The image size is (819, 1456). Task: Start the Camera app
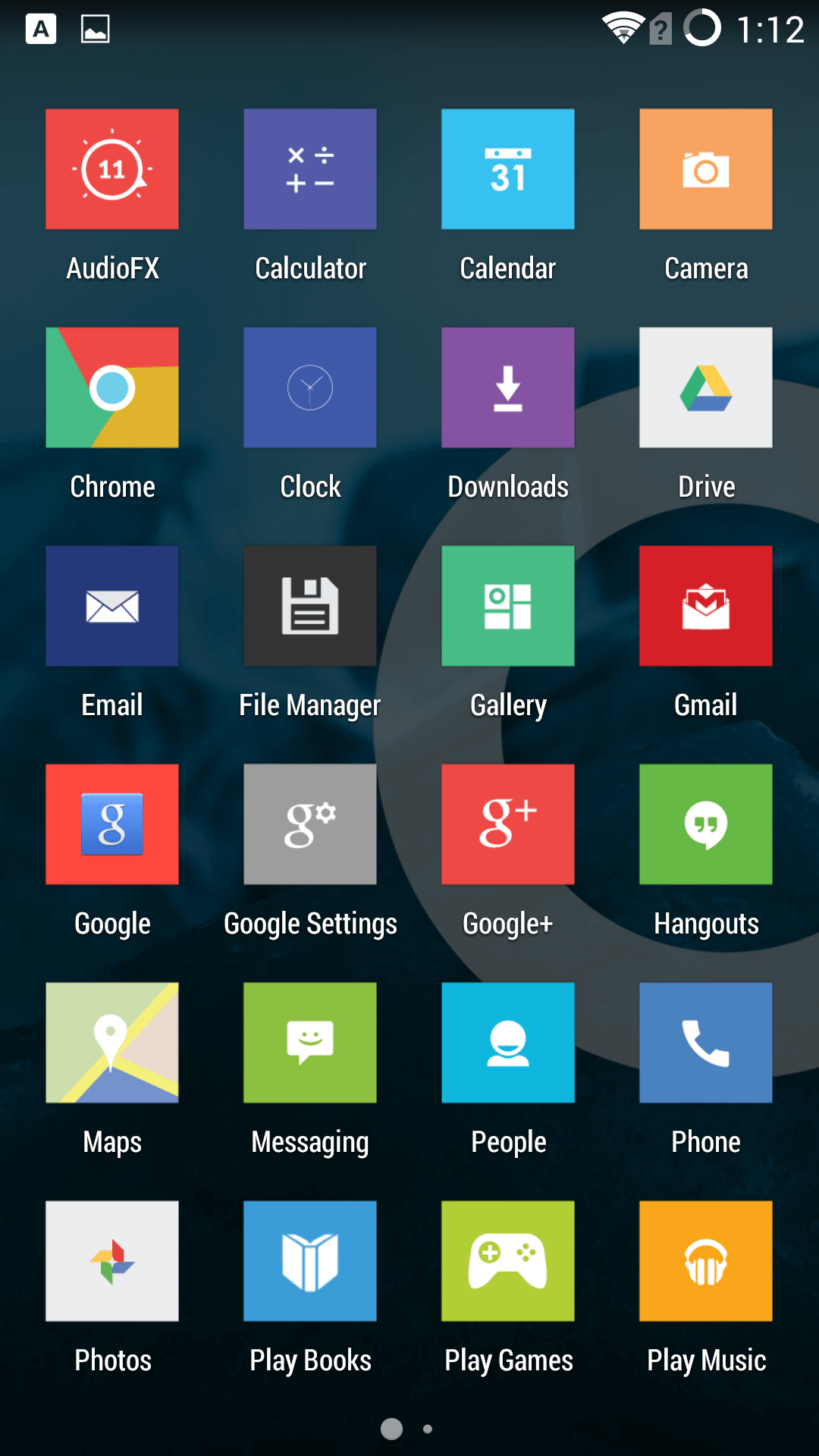[x=706, y=169]
